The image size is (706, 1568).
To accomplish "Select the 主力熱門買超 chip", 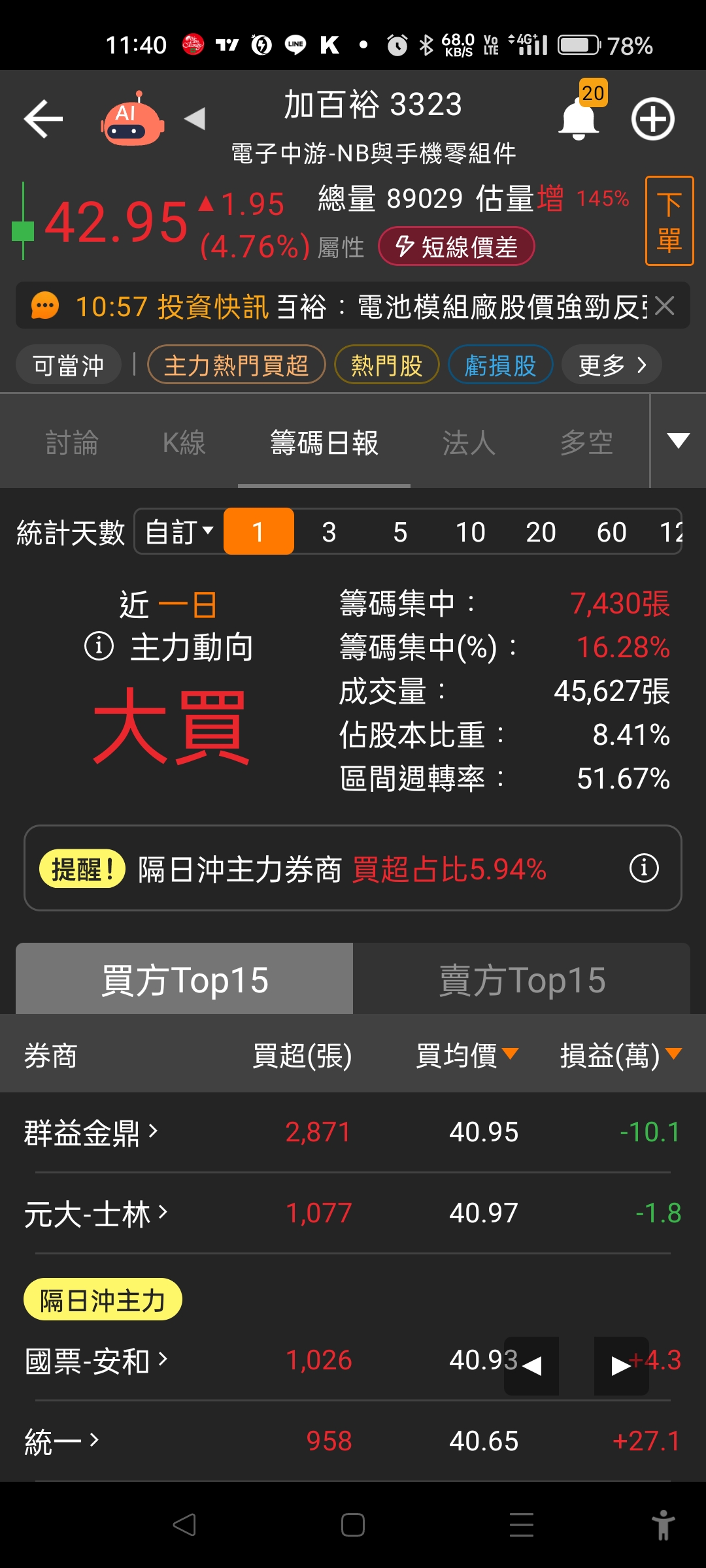I will [x=237, y=365].
